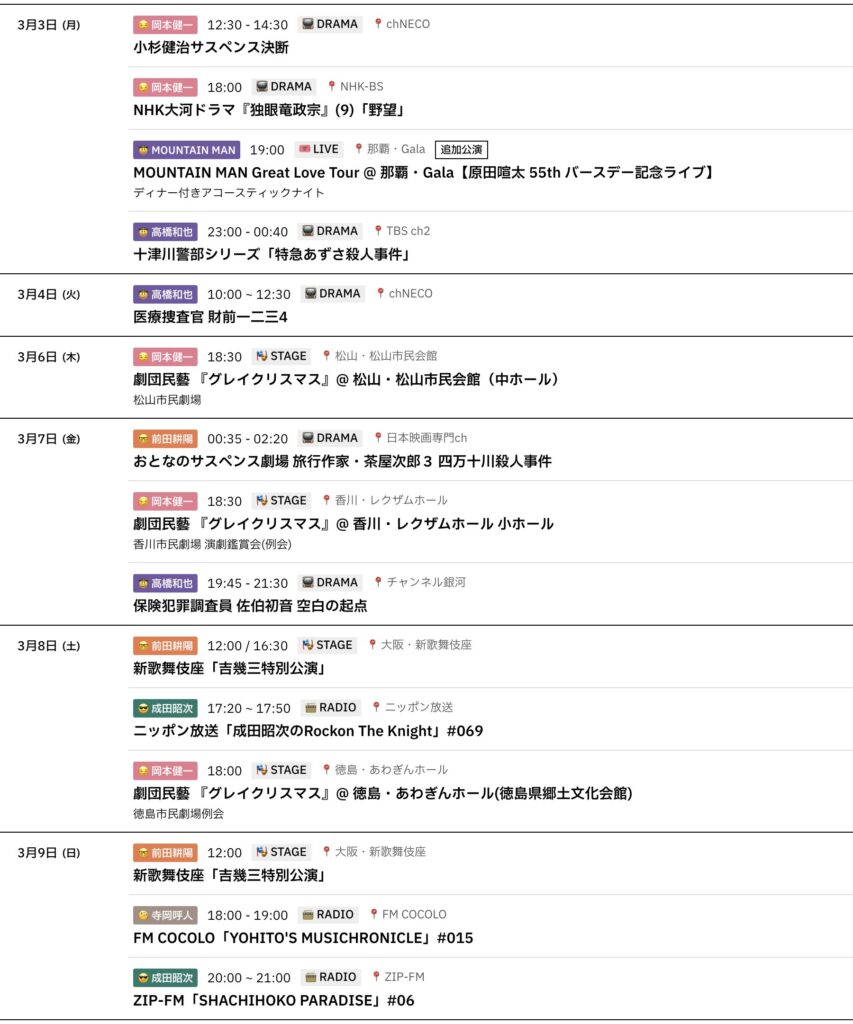The height and width of the screenshot is (1024, 853).
Task: Select 医療捜査官 財前一二三4 entry
Action: pos(210,317)
